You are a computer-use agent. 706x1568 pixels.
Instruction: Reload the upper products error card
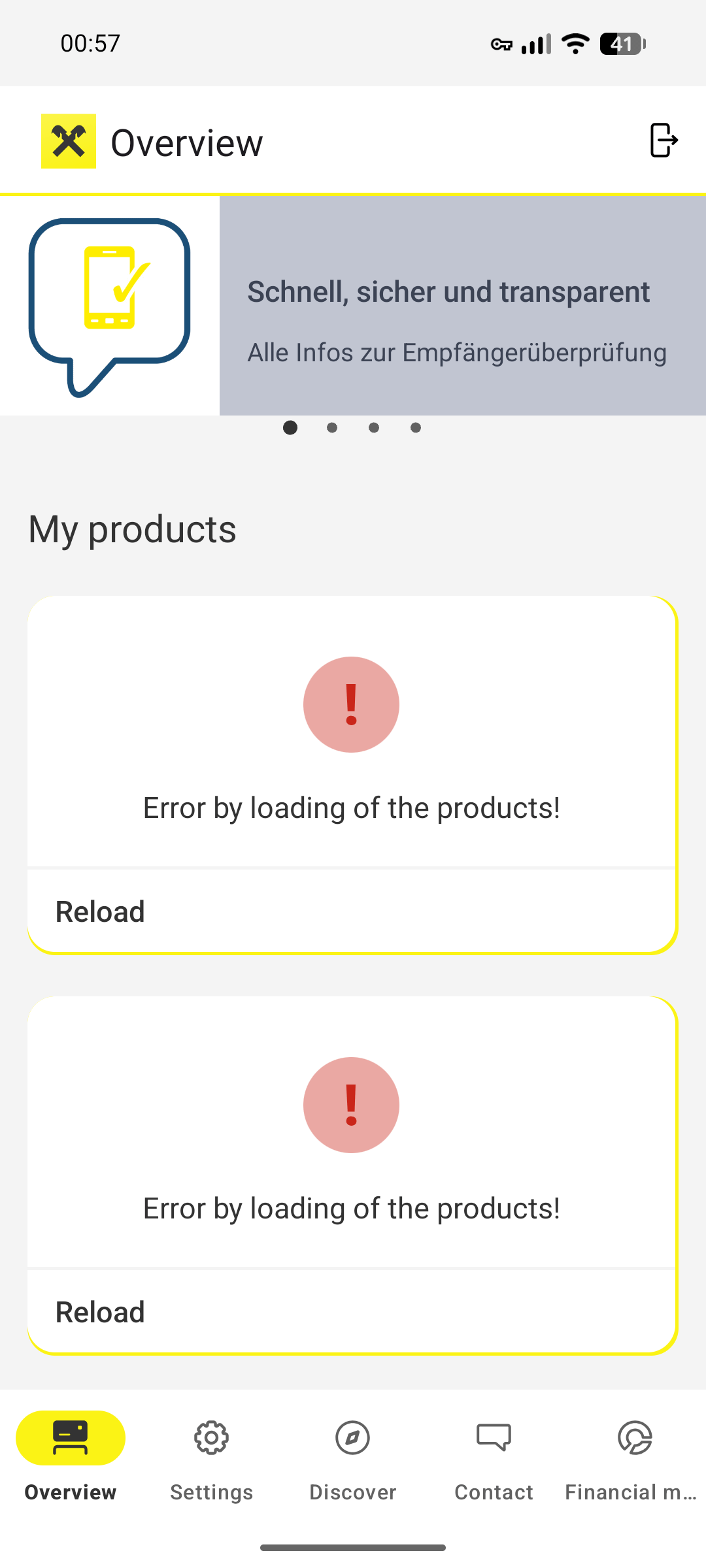coord(100,911)
